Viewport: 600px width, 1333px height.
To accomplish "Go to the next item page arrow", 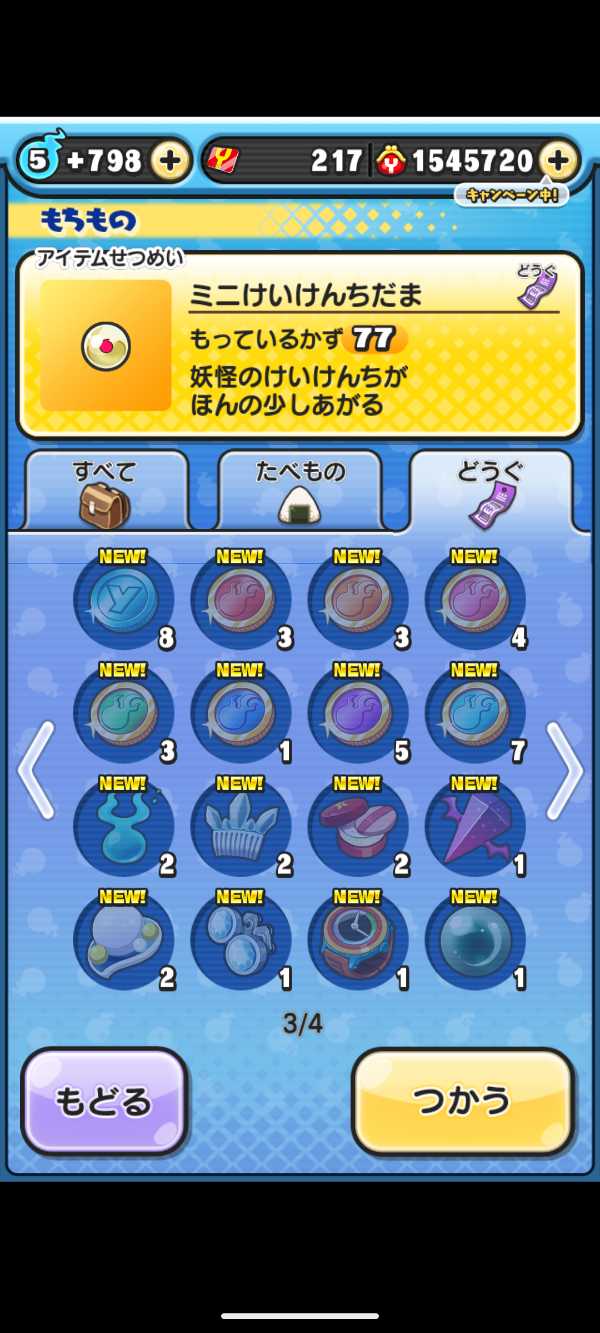I will (565, 770).
